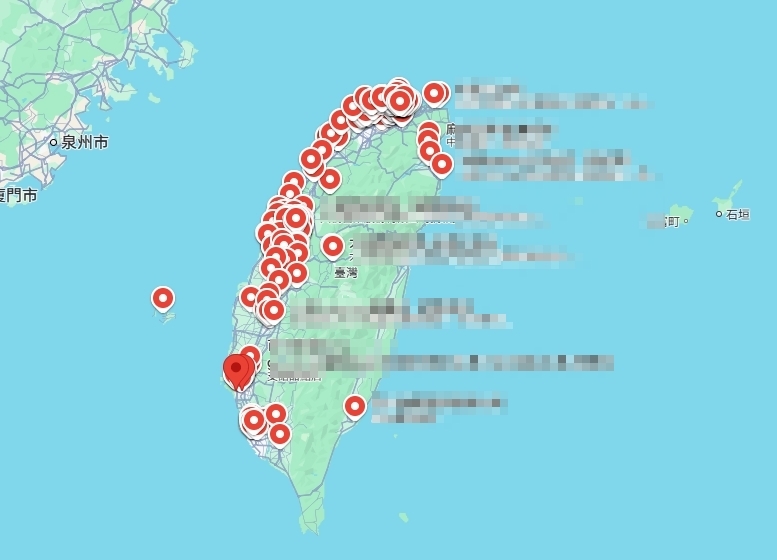Tap the isolated pin on the Penghu islands

pyautogui.click(x=163, y=298)
